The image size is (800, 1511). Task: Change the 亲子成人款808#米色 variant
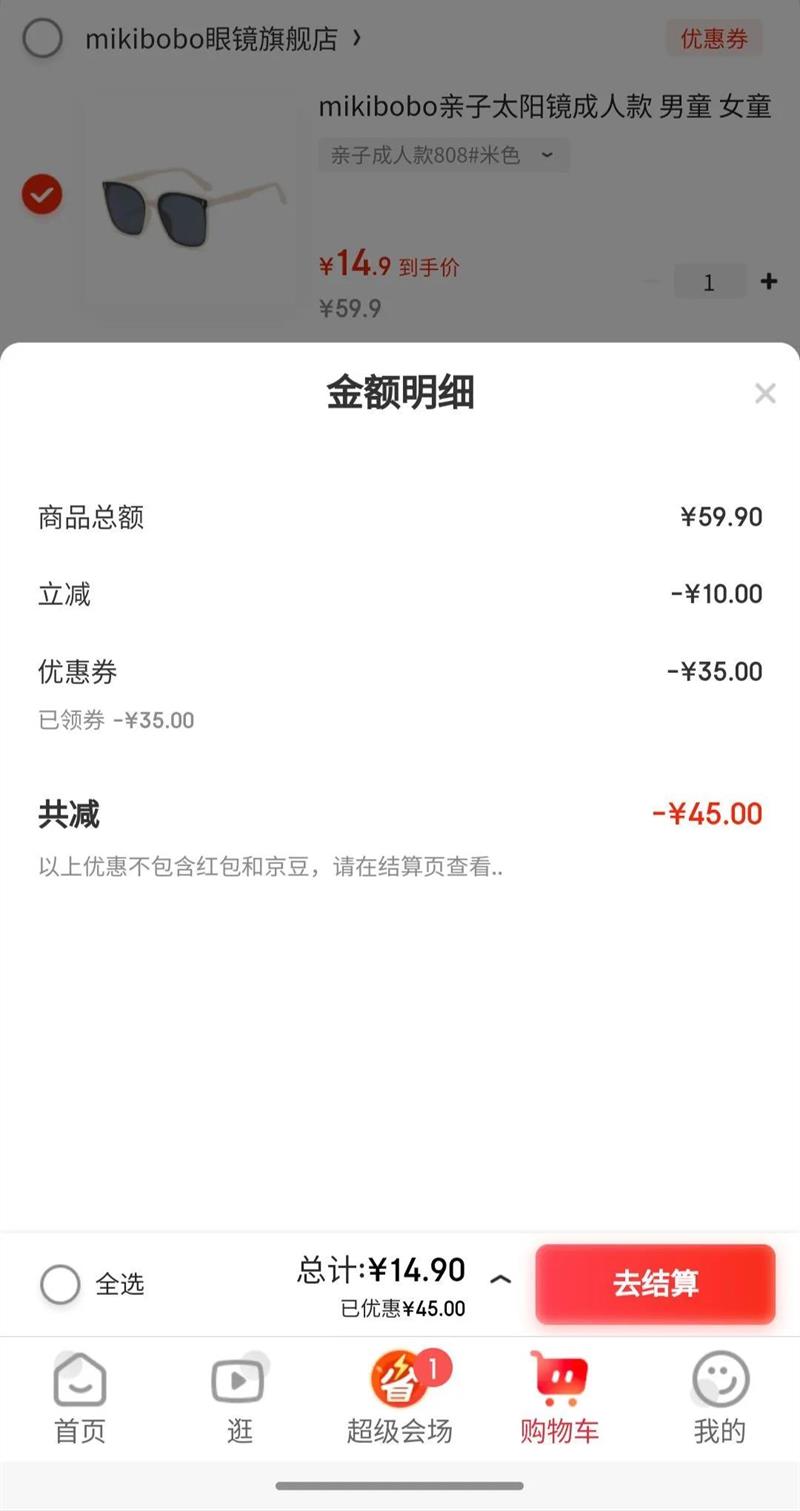point(443,155)
